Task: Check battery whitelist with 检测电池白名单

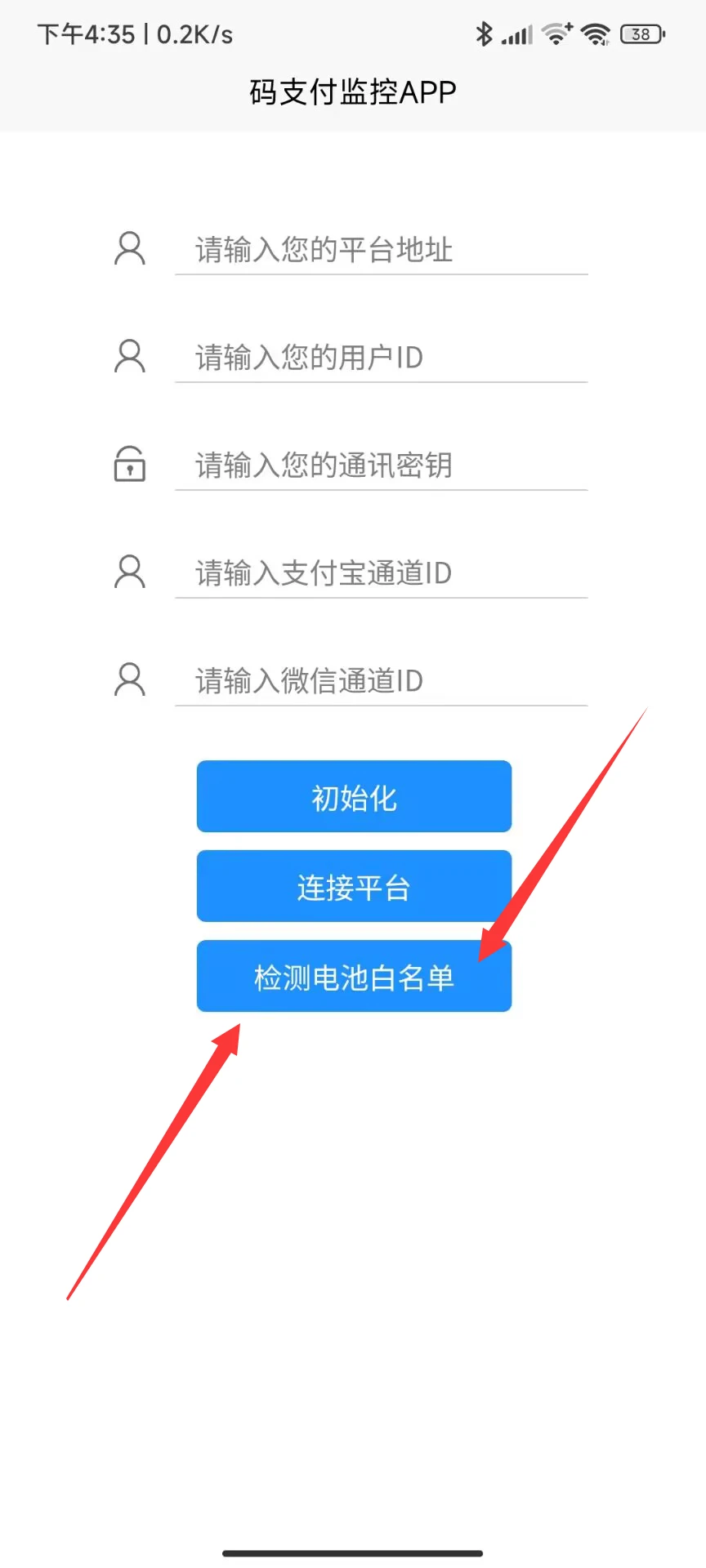Action: point(354,977)
